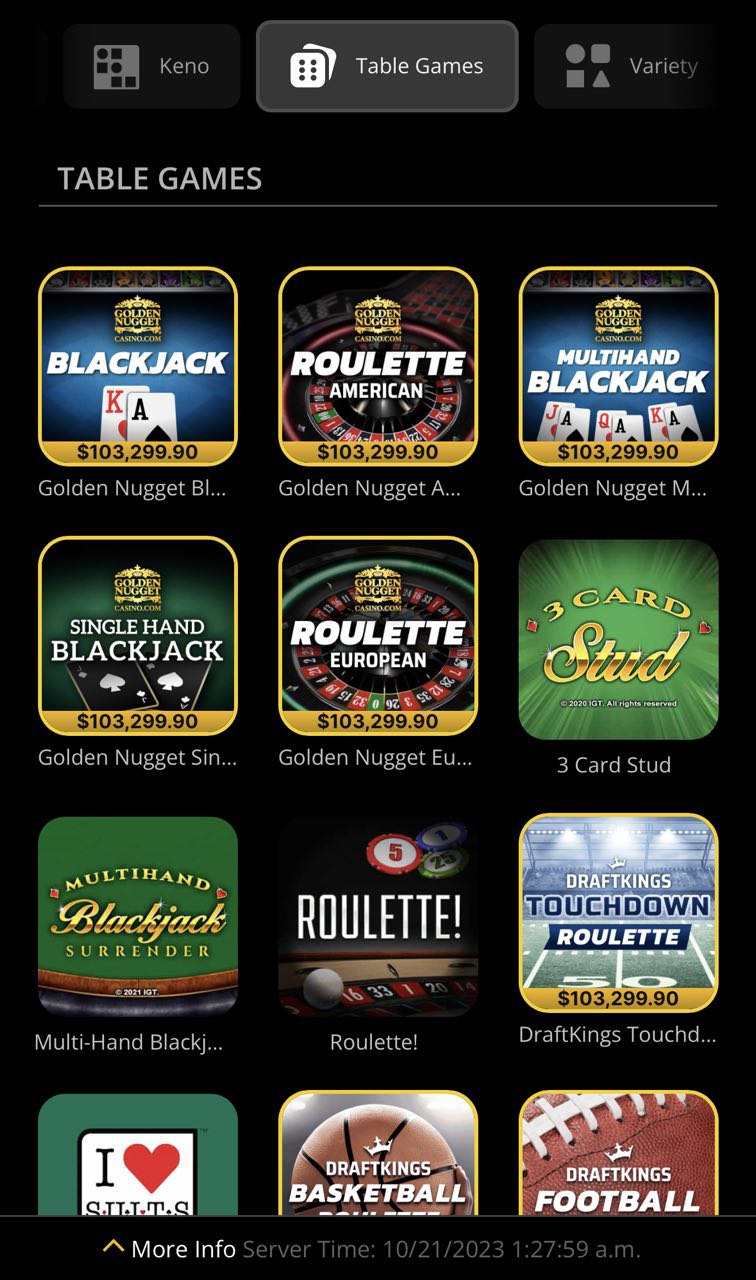Image resolution: width=756 pixels, height=1280 pixels.
Task: Open DraftKings Basketball Roulette tile
Action: pos(378,1155)
